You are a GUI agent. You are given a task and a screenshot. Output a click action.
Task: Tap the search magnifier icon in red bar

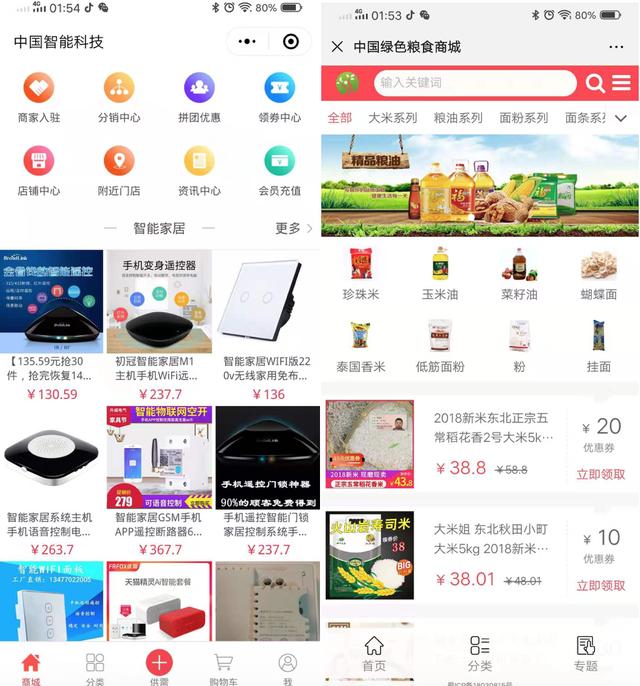[595, 83]
